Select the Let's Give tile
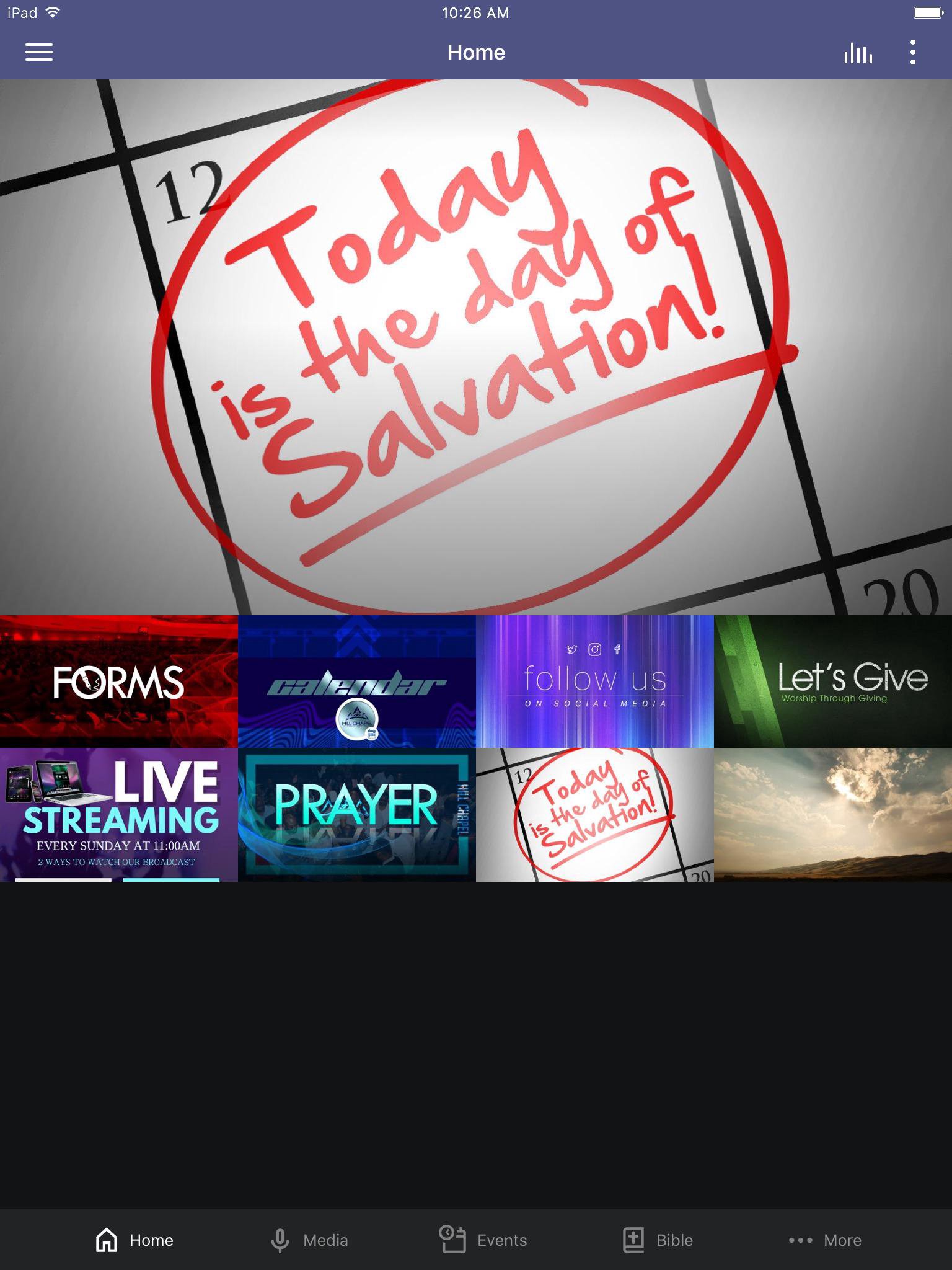The image size is (952, 1270). [833, 682]
